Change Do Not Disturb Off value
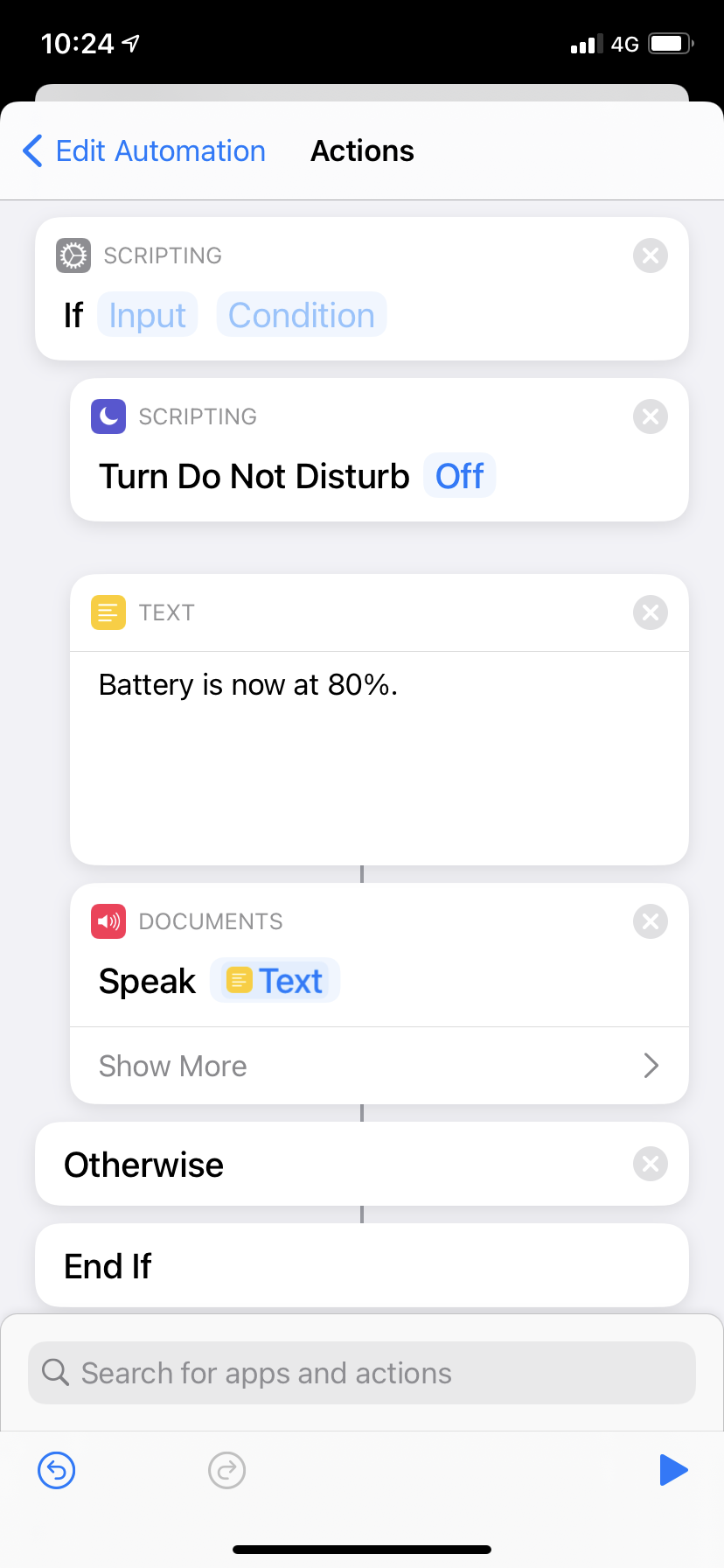The image size is (724, 1568). (459, 476)
